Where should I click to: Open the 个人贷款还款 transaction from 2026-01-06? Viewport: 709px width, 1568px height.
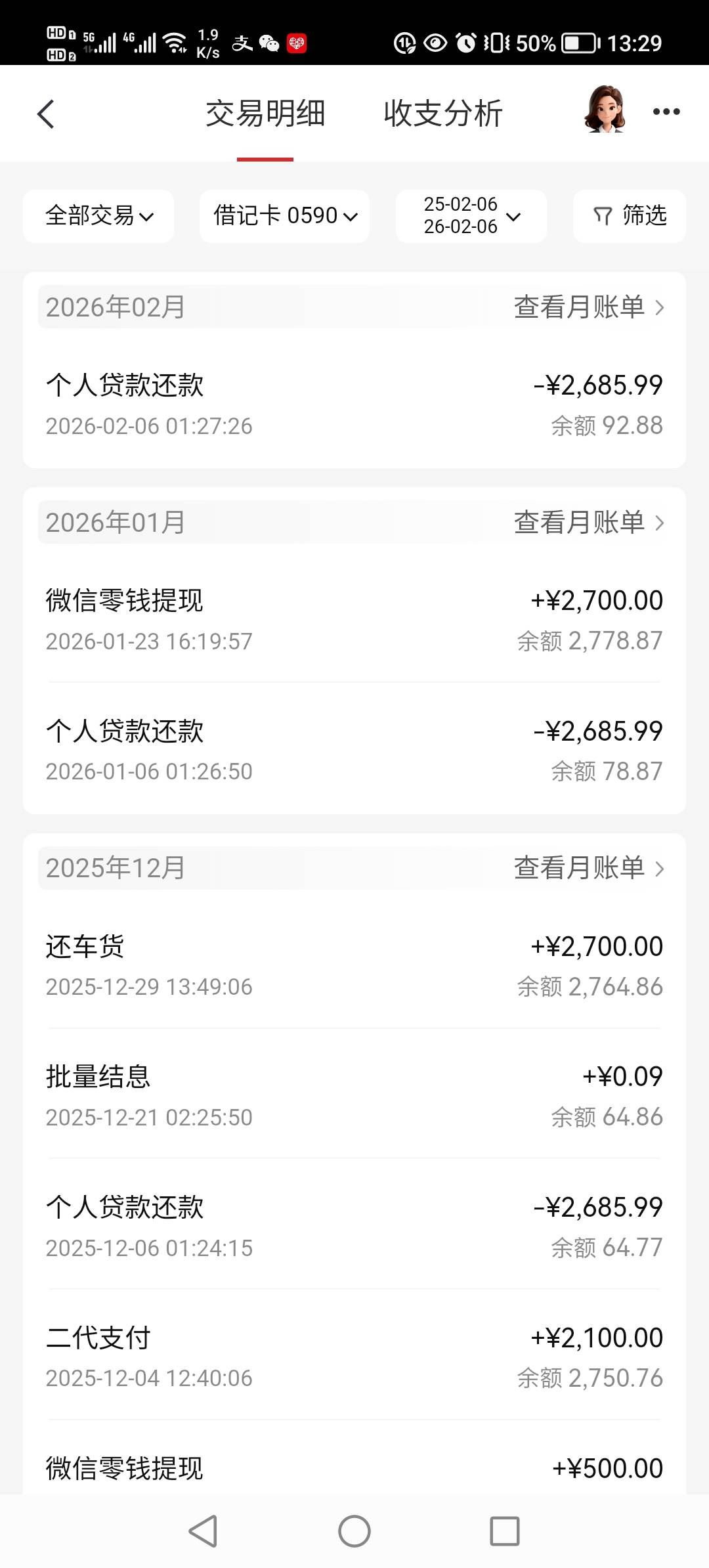click(x=354, y=749)
